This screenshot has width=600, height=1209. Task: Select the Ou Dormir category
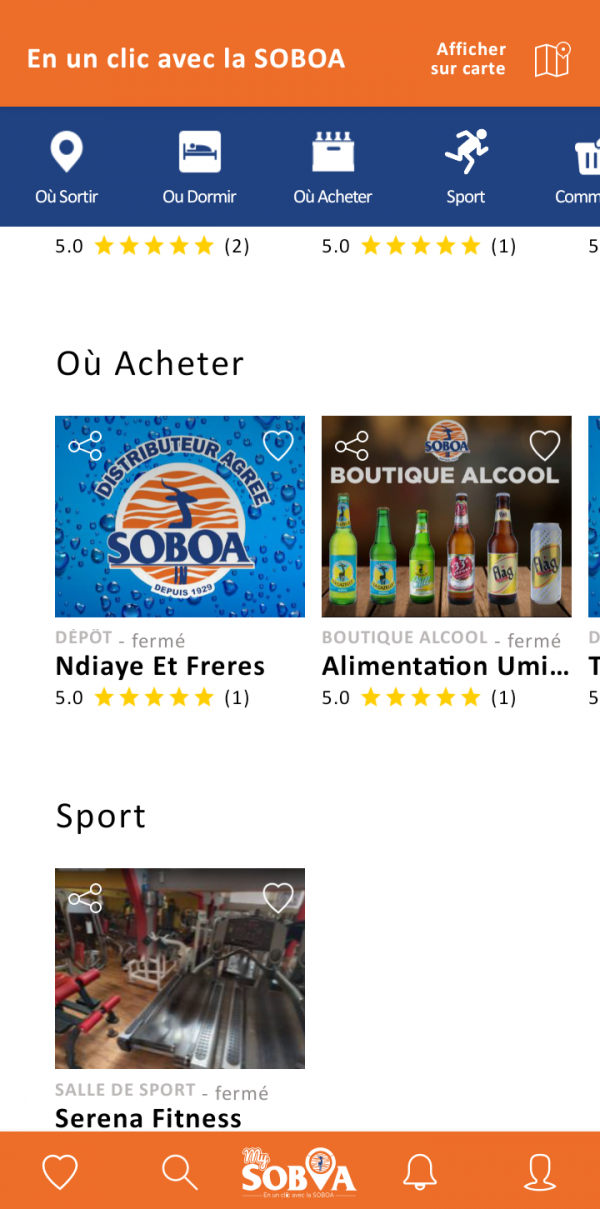point(200,167)
